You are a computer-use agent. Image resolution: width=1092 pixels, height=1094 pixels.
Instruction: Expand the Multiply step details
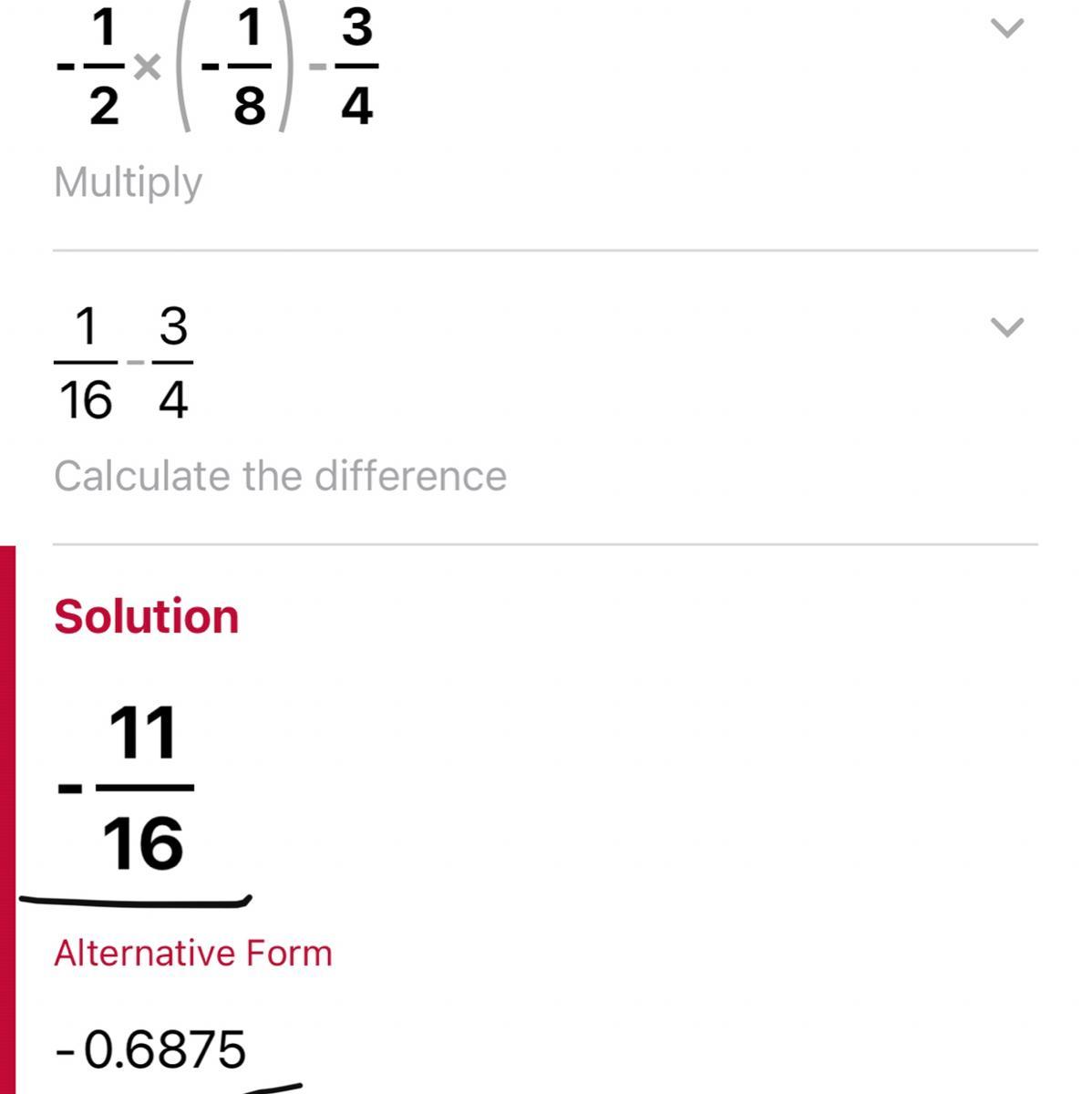pos(1006,29)
